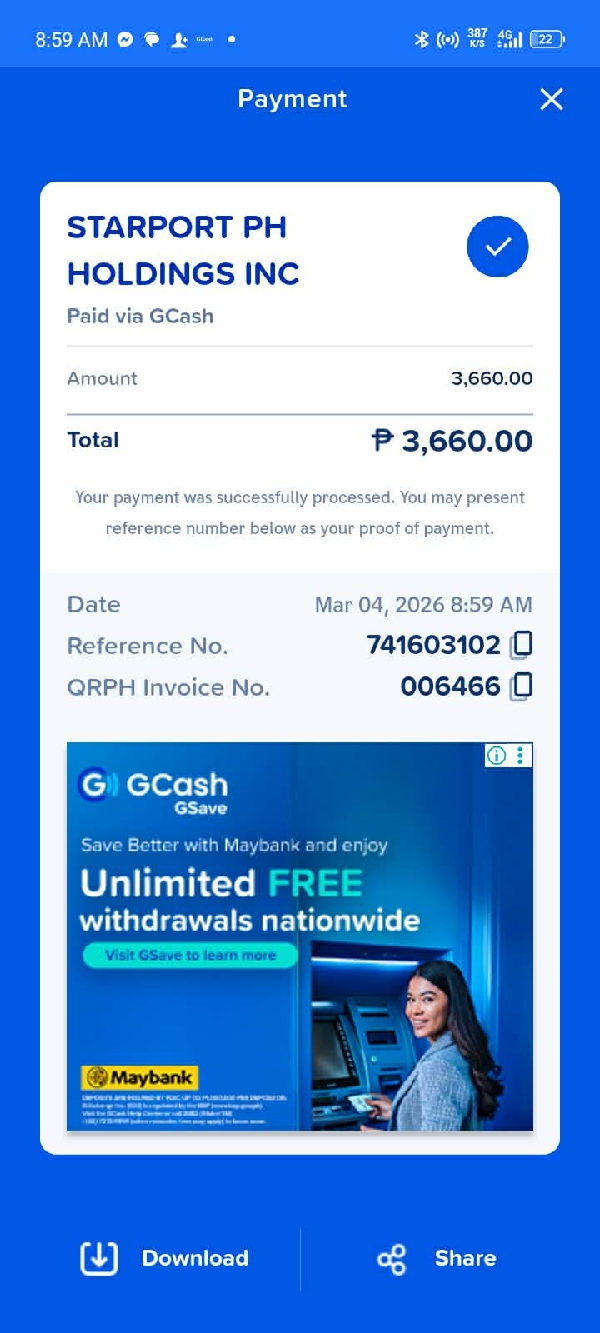Download the payment receipt
Screen dimensions: 600x1333
coord(165,1258)
